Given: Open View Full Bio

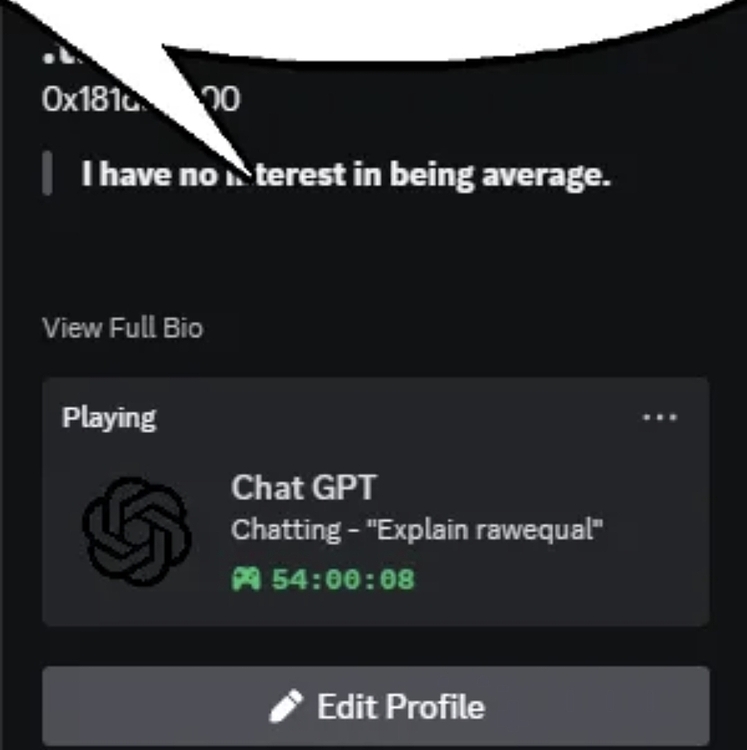Looking at the screenshot, I should click(x=122, y=328).
